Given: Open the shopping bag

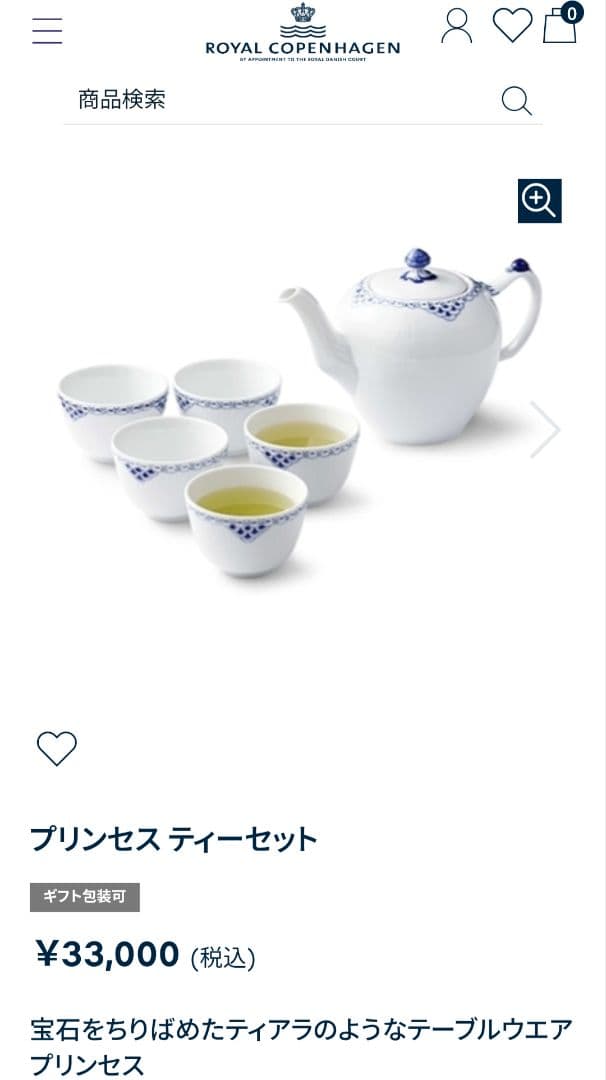Looking at the screenshot, I should (560, 27).
